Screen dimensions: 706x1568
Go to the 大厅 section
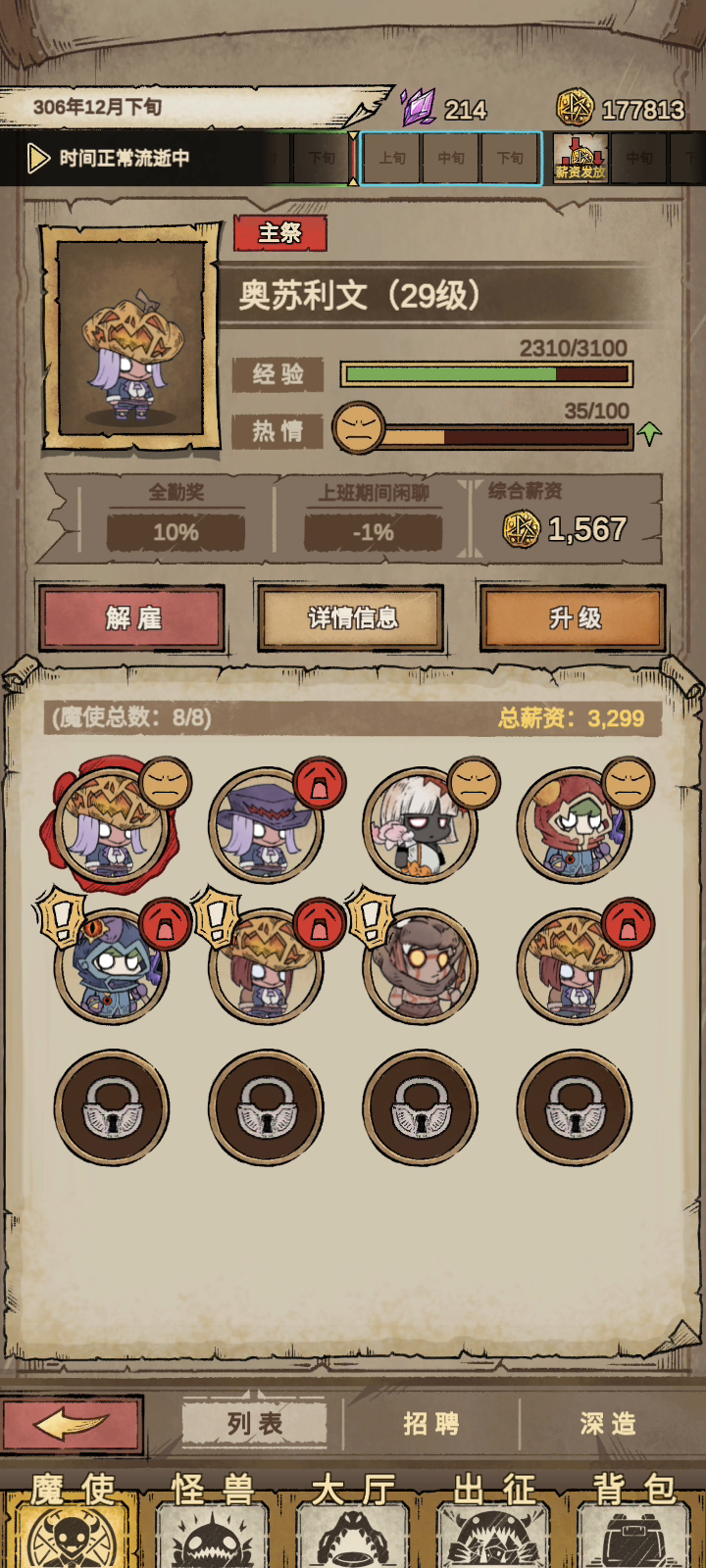coord(353,1521)
